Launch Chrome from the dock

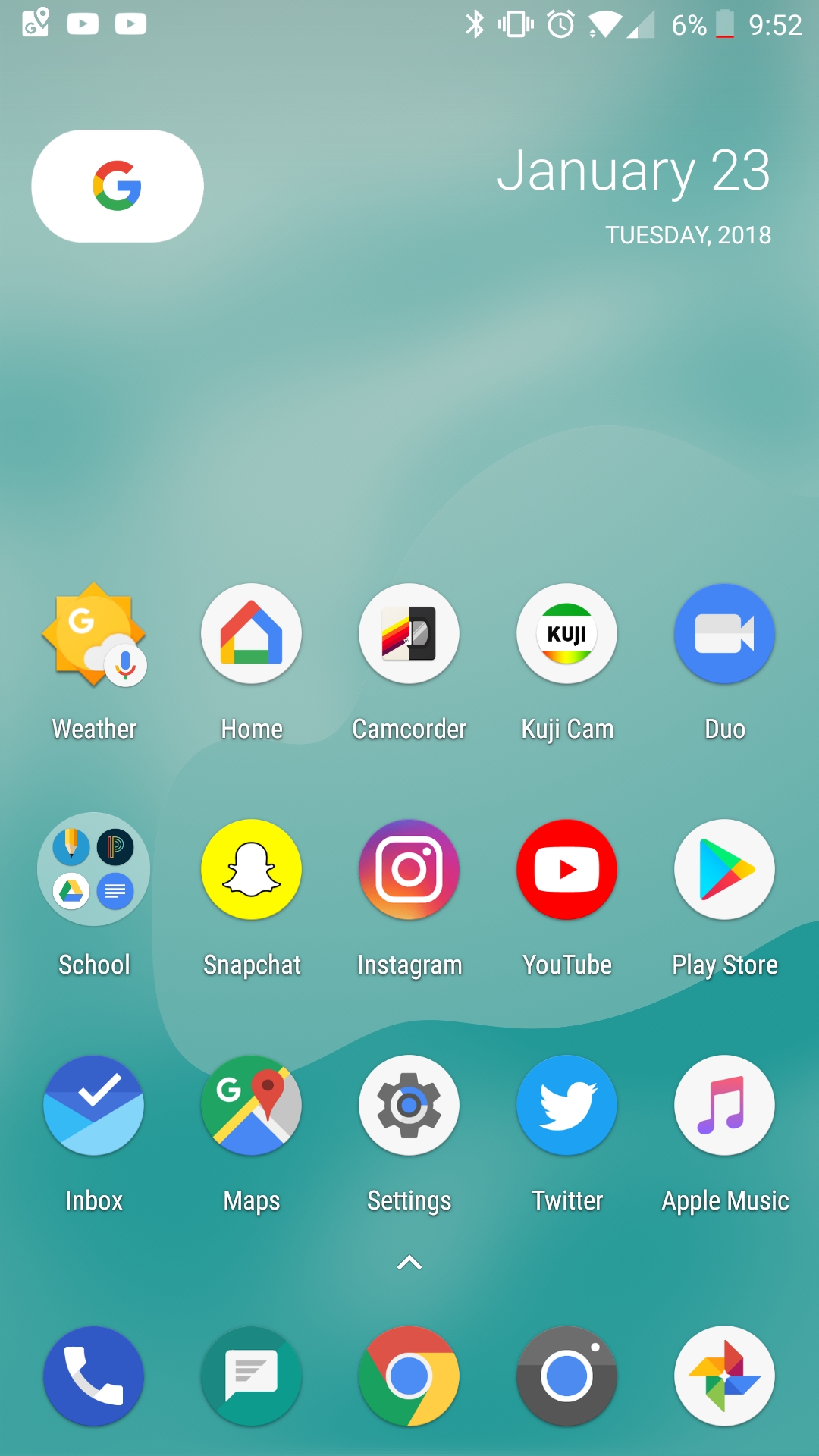point(409,1376)
